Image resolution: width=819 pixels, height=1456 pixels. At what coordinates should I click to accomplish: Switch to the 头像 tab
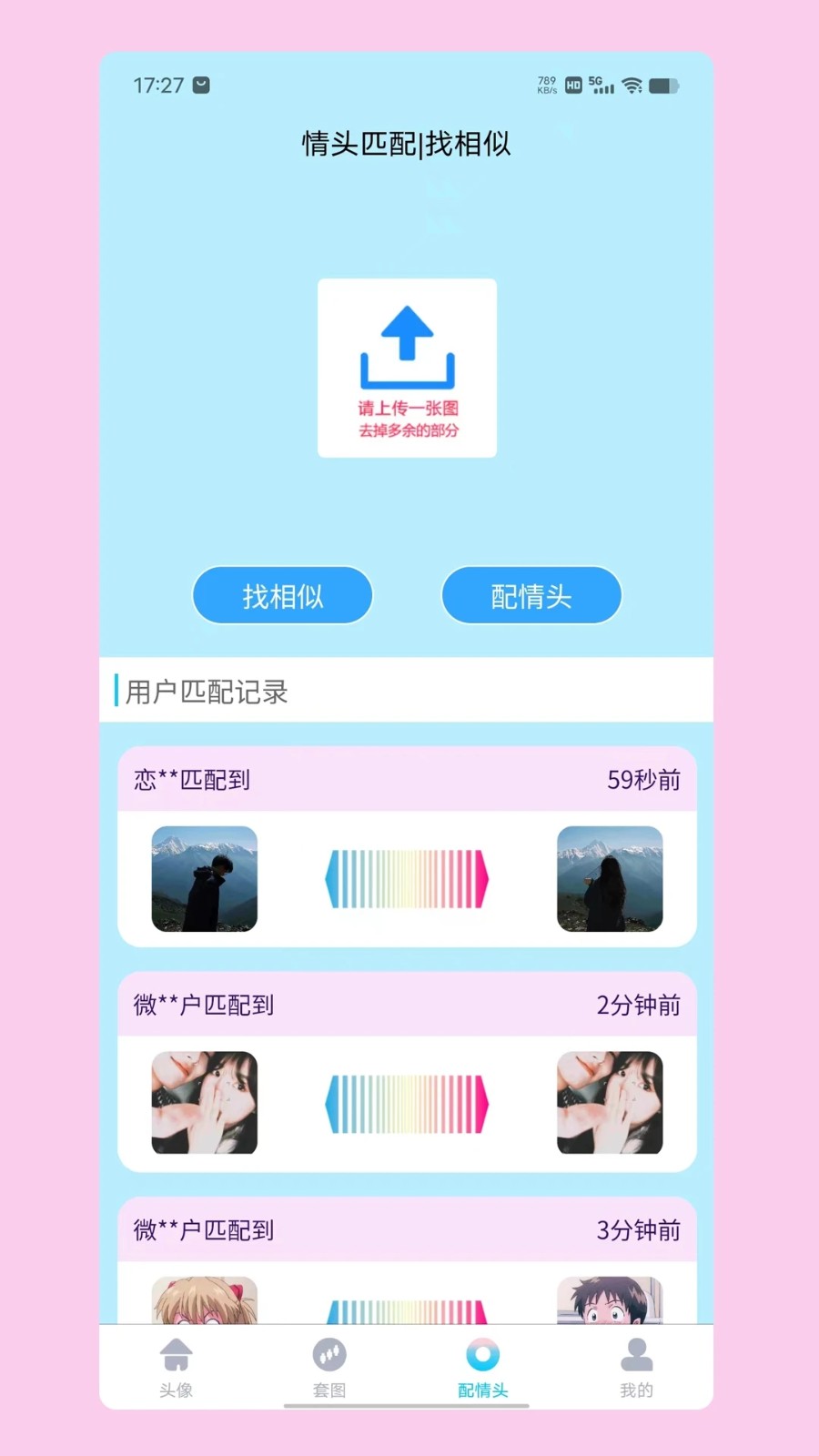(177, 1367)
